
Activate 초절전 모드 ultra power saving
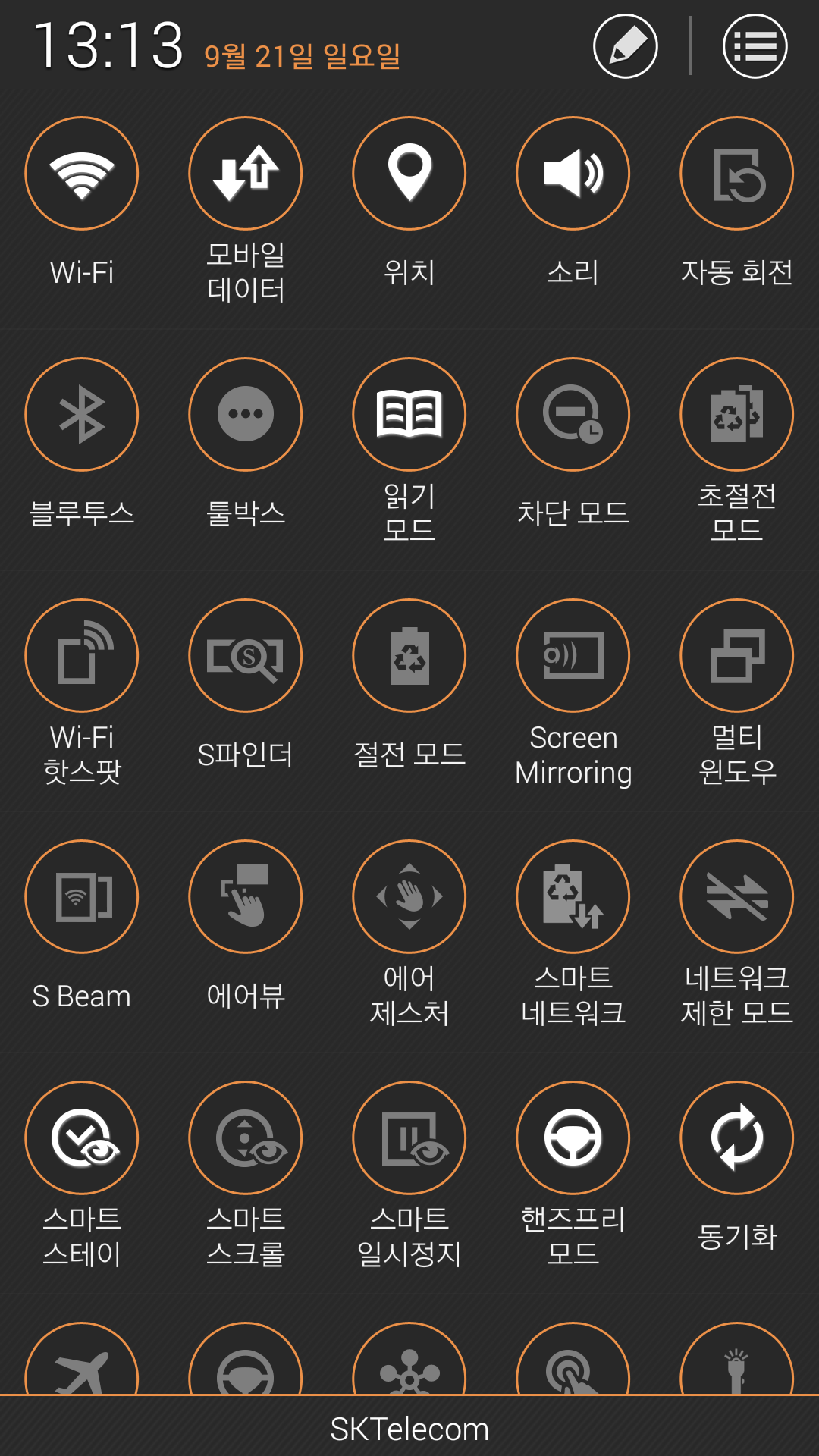tap(737, 415)
